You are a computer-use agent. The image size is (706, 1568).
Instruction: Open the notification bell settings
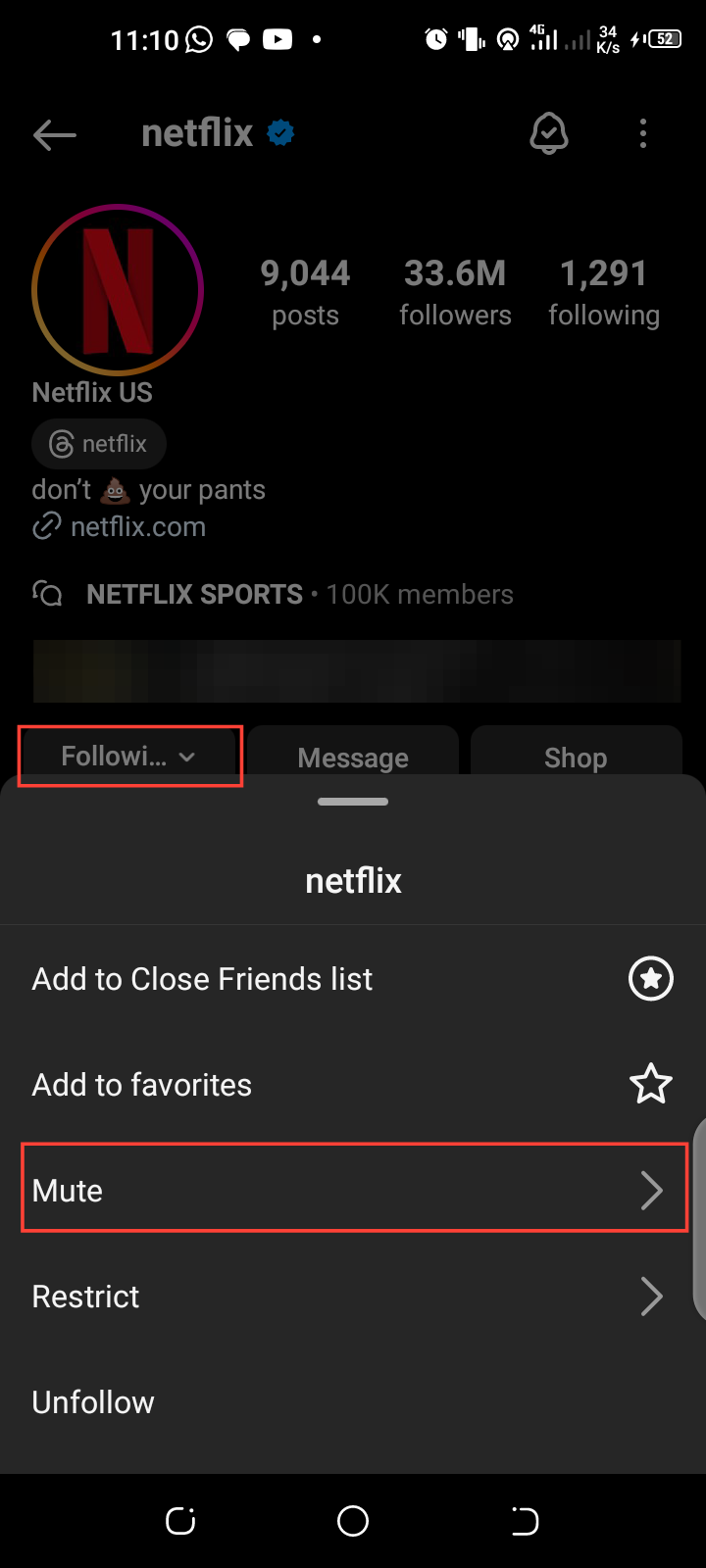549,133
